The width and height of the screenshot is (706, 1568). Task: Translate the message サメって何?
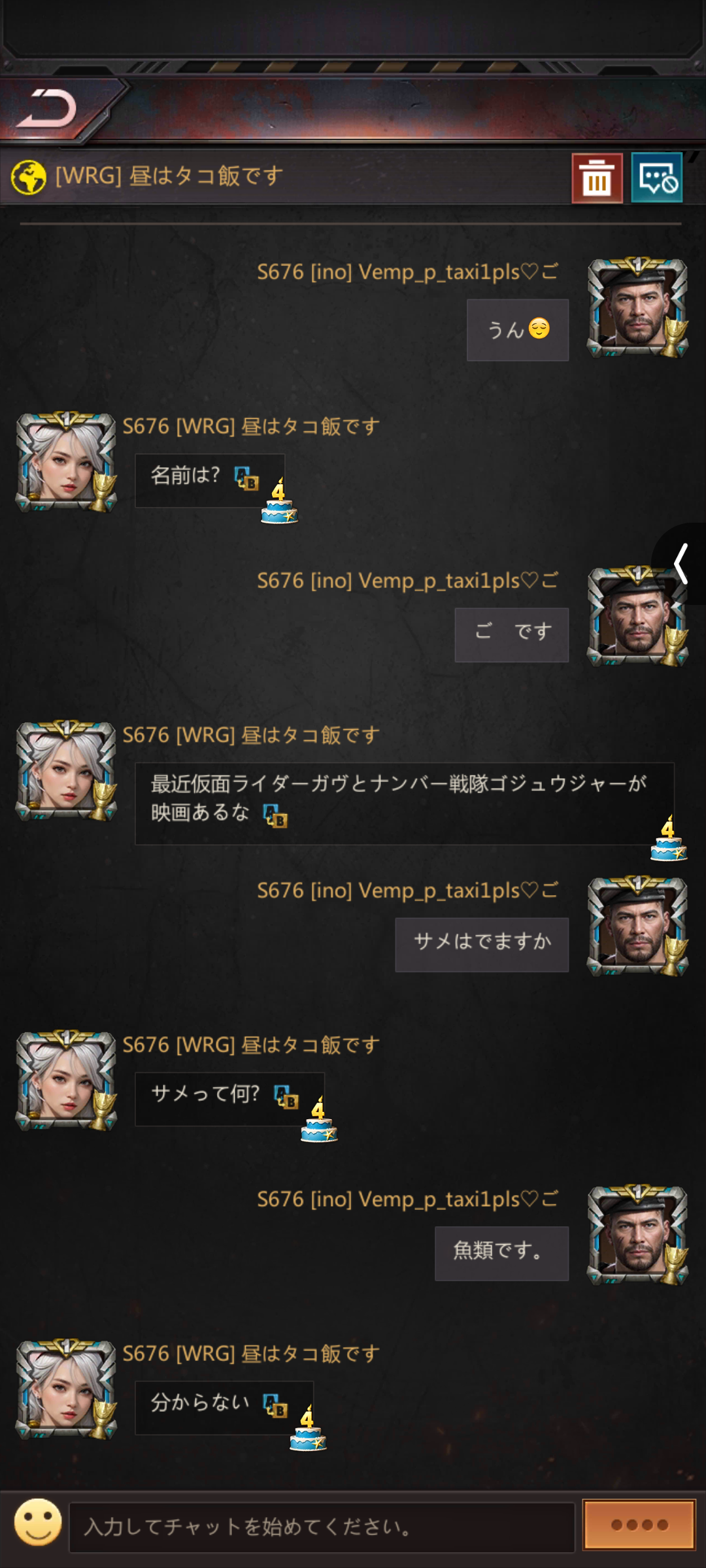coord(286,1097)
